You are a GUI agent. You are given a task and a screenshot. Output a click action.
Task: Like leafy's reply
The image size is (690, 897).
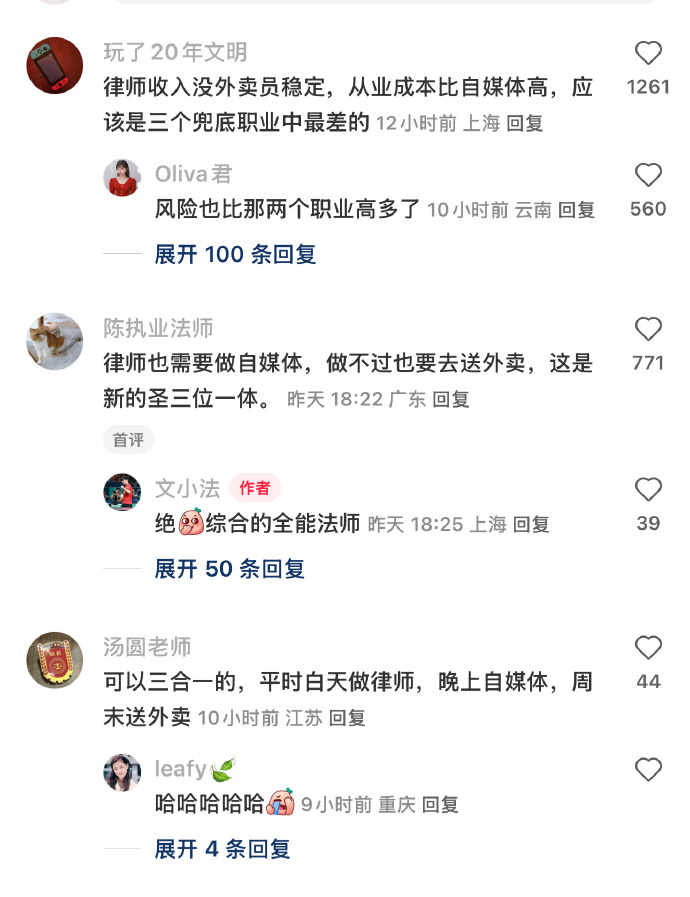648,770
